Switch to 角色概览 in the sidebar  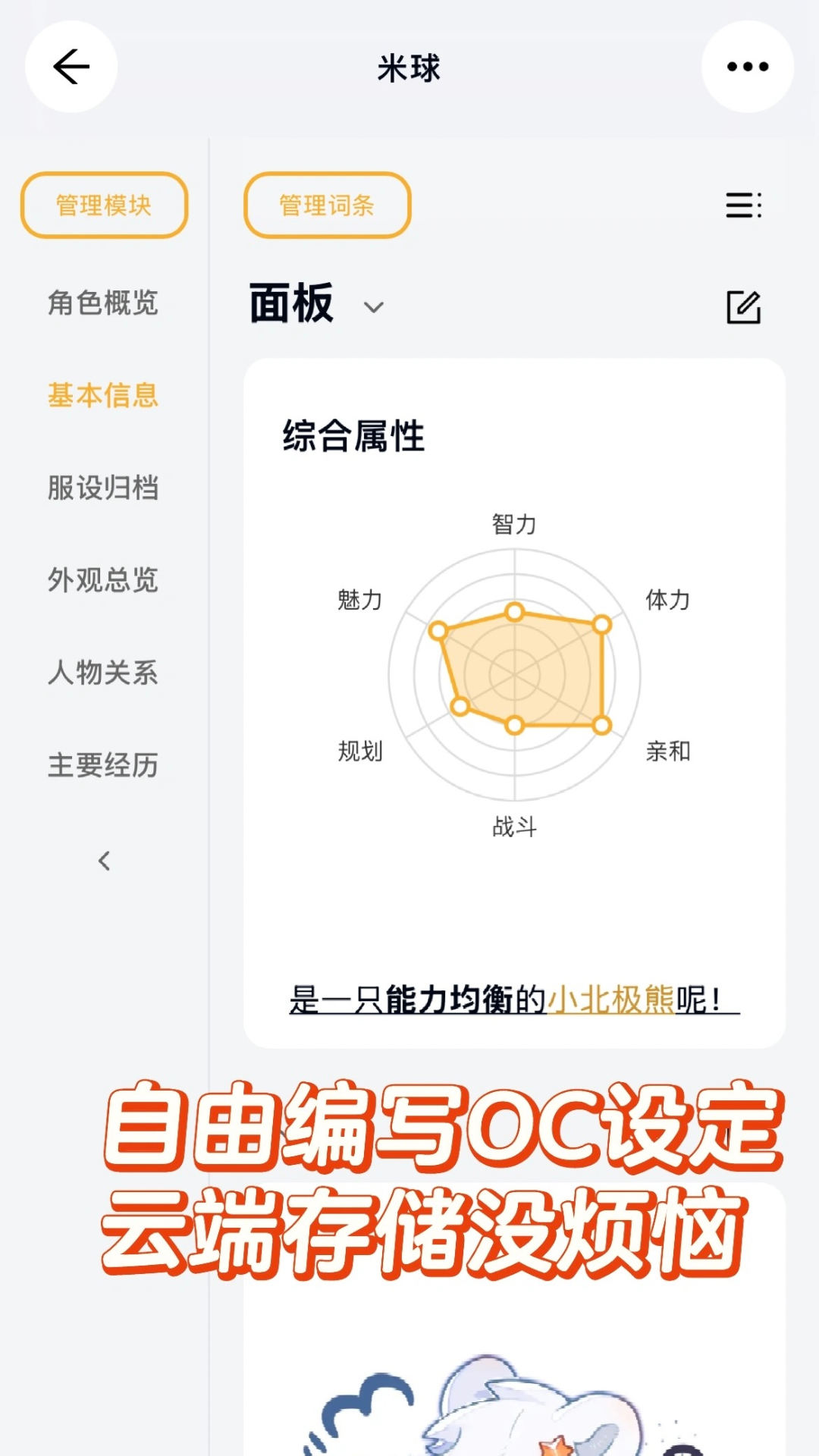(103, 303)
